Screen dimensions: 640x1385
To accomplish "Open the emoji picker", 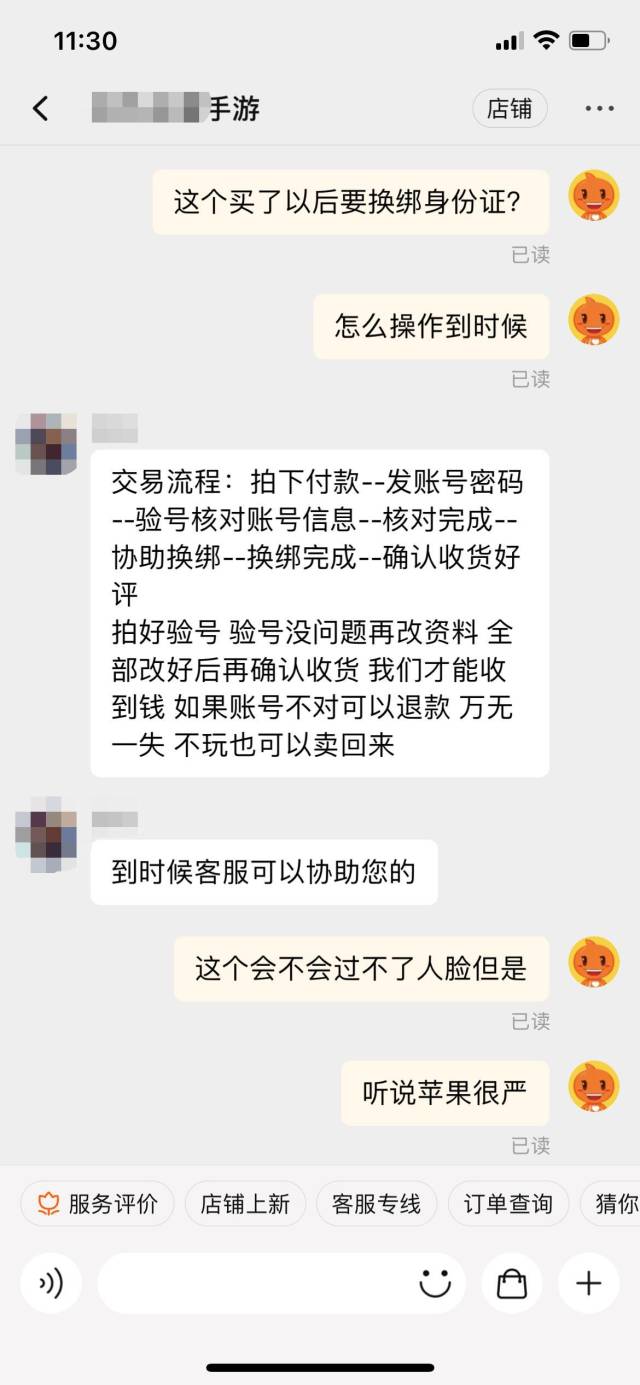I will (x=435, y=1283).
